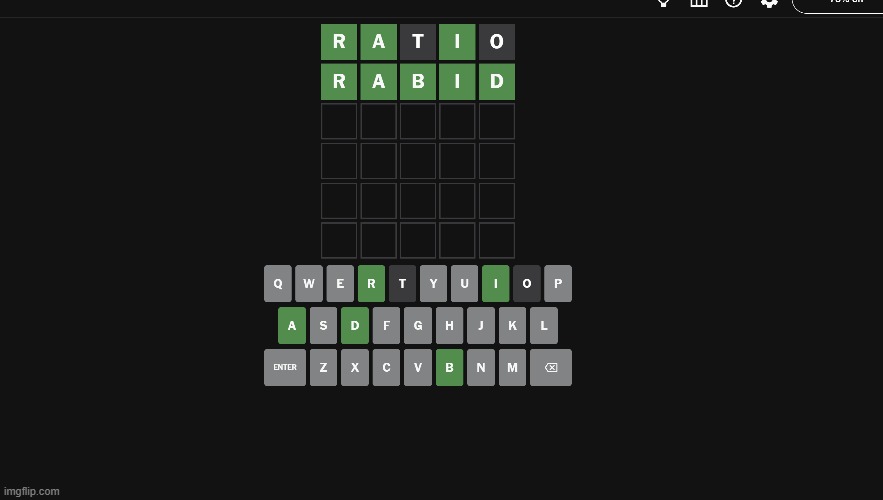Select the P key
The width and height of the screenshot is (883, 500).
click(x=558, y=283)
